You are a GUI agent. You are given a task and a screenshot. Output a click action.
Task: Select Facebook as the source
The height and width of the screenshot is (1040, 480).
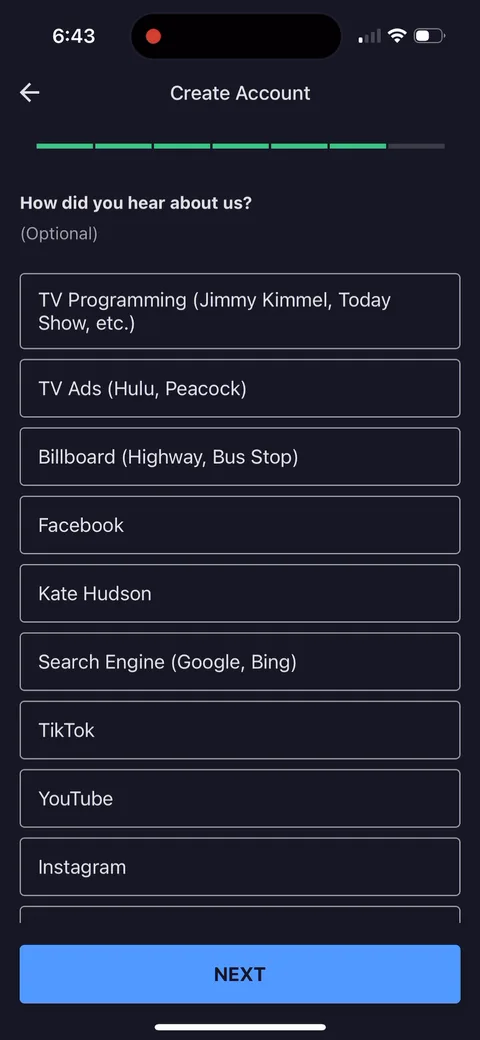click(x=240, y=525)
